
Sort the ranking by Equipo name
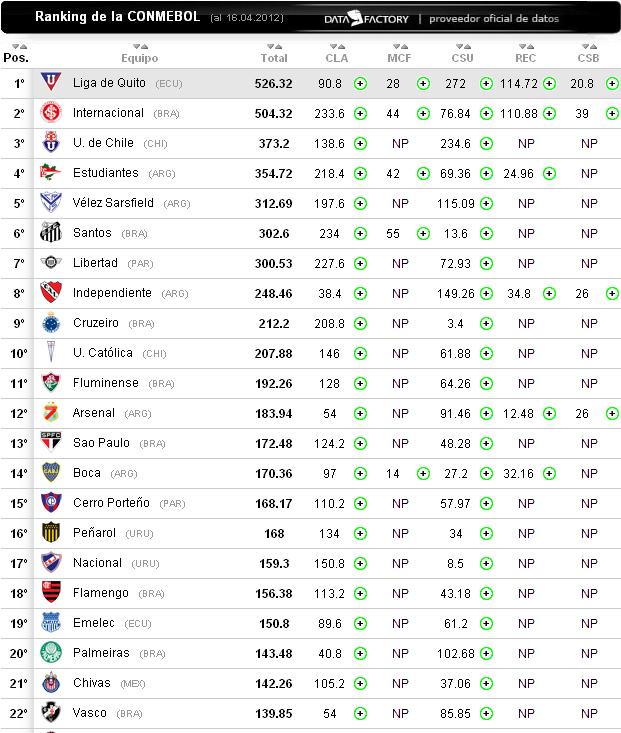pyautogui.click(x=139, y=57)
